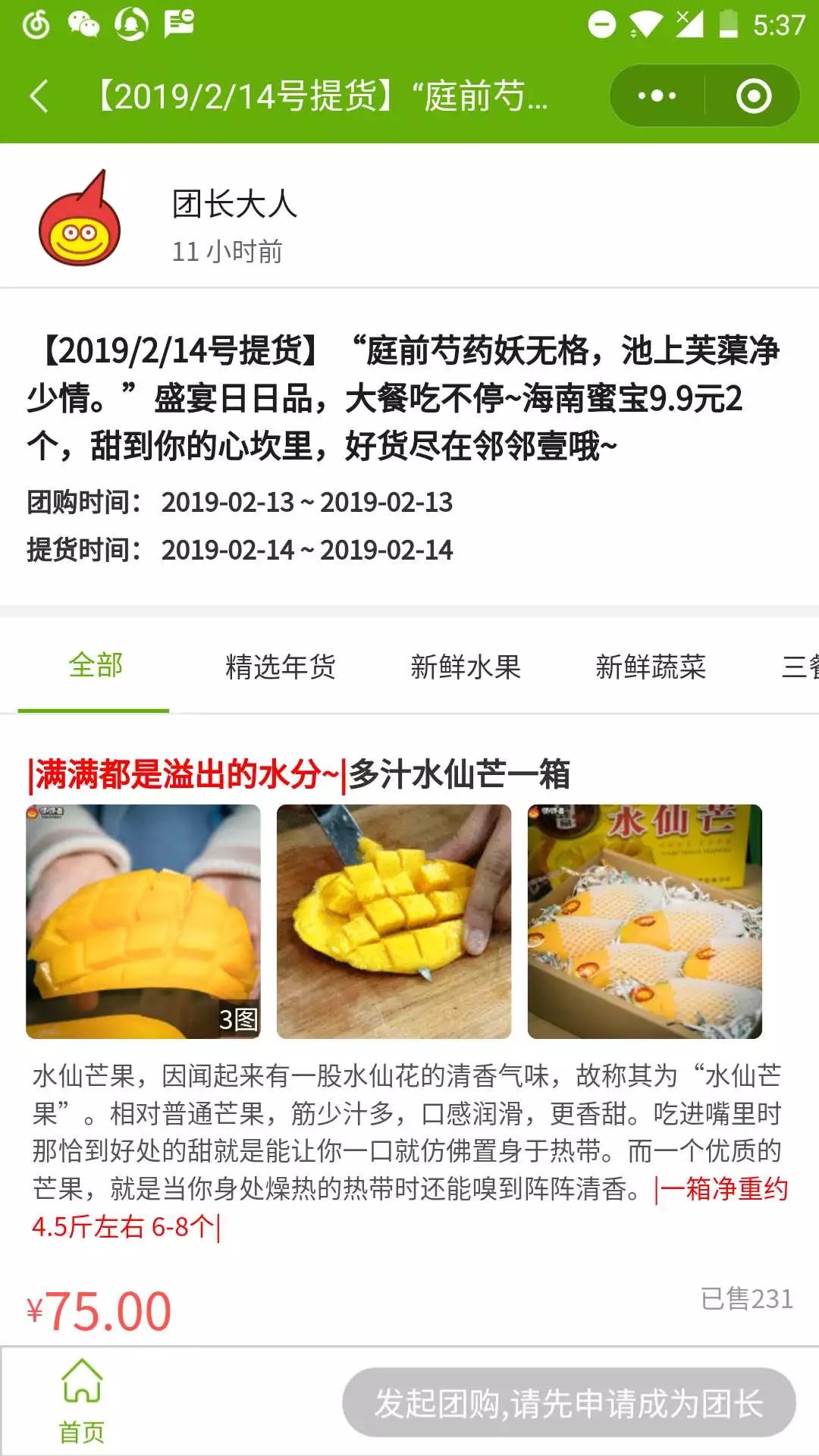Viewport: 819px width, 1456px height.
Task: Switch to the 精选年货 tab
Action: coord(280,667)
